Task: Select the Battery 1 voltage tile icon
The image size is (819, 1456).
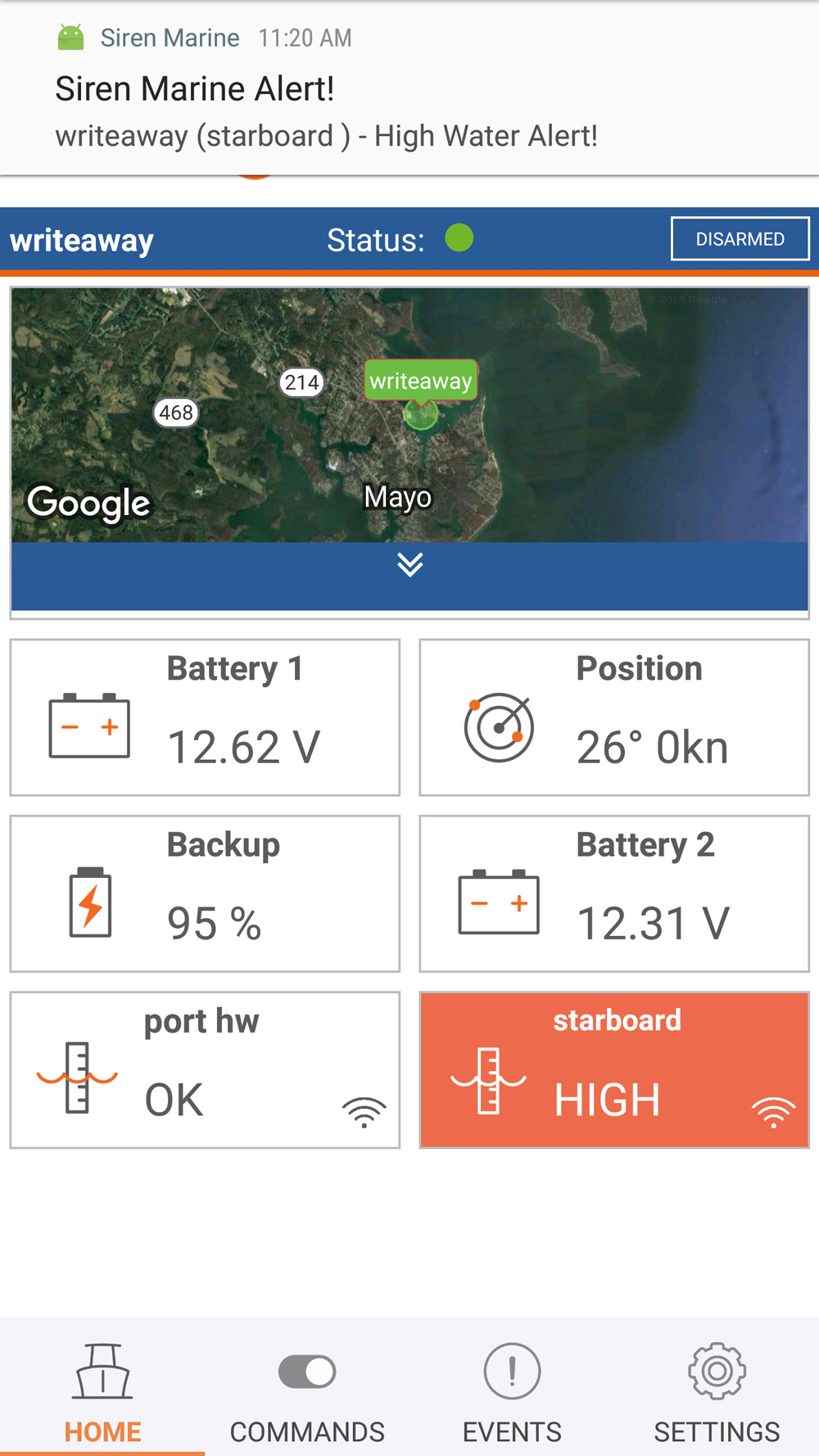Action: (90, 726)
